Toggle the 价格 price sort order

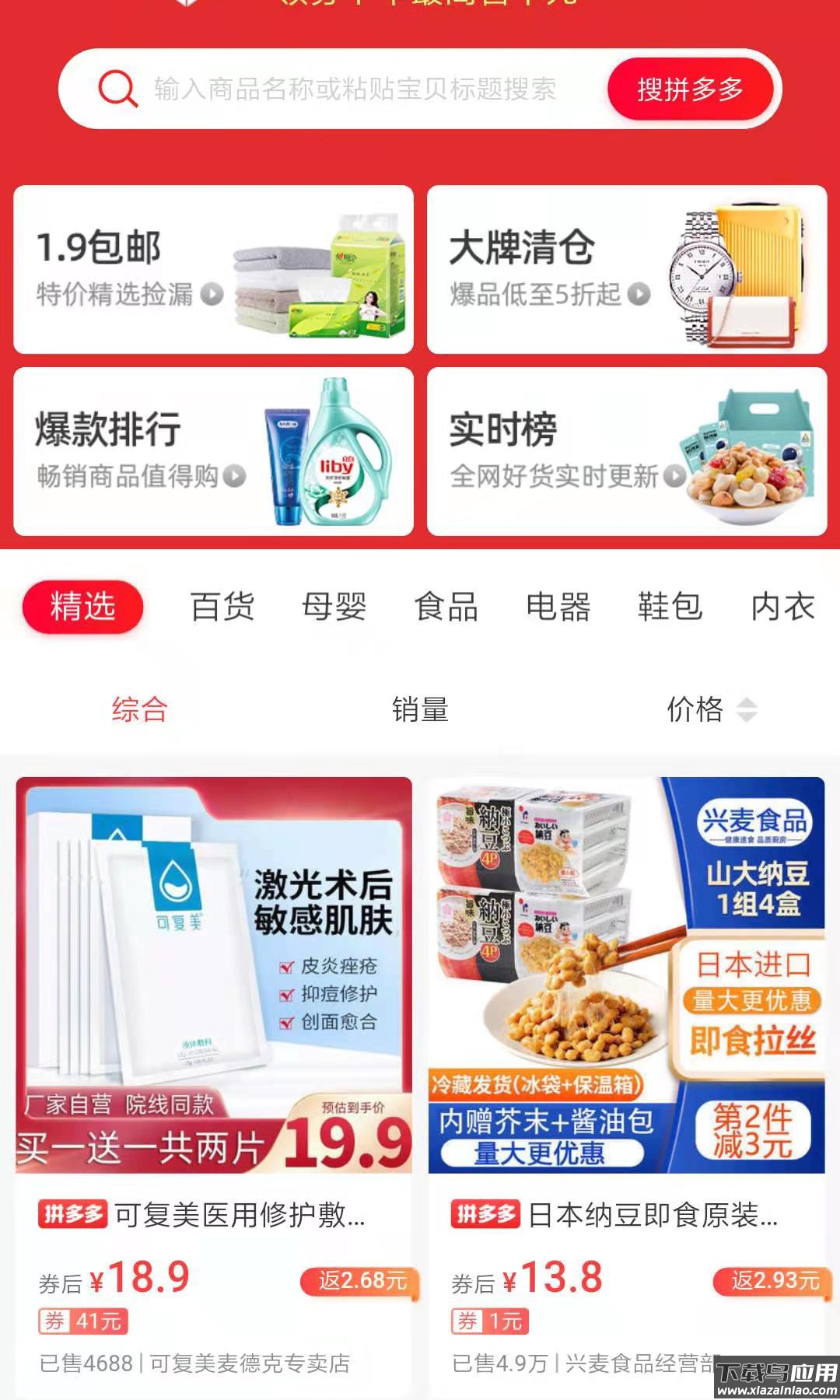[696, 709]
